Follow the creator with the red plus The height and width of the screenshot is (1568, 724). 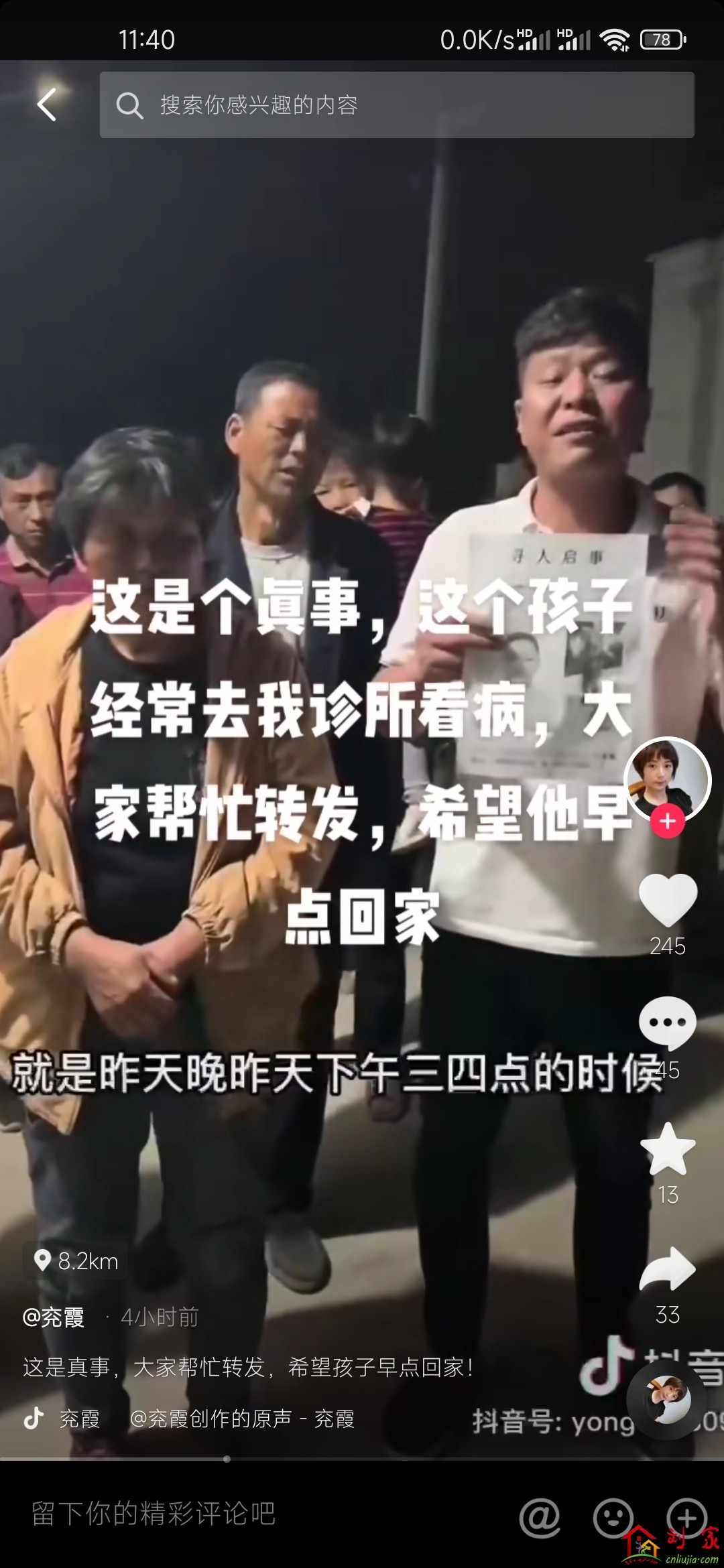[668, 822]
